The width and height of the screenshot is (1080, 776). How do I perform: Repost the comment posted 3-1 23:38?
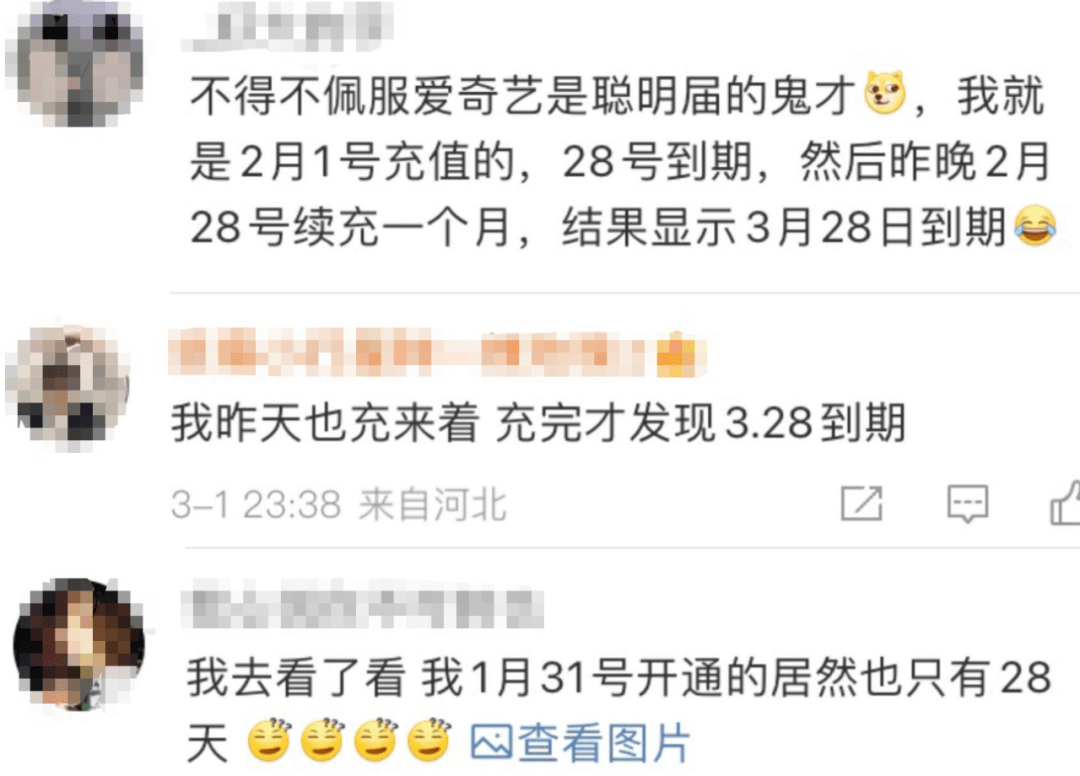[861, 503]
